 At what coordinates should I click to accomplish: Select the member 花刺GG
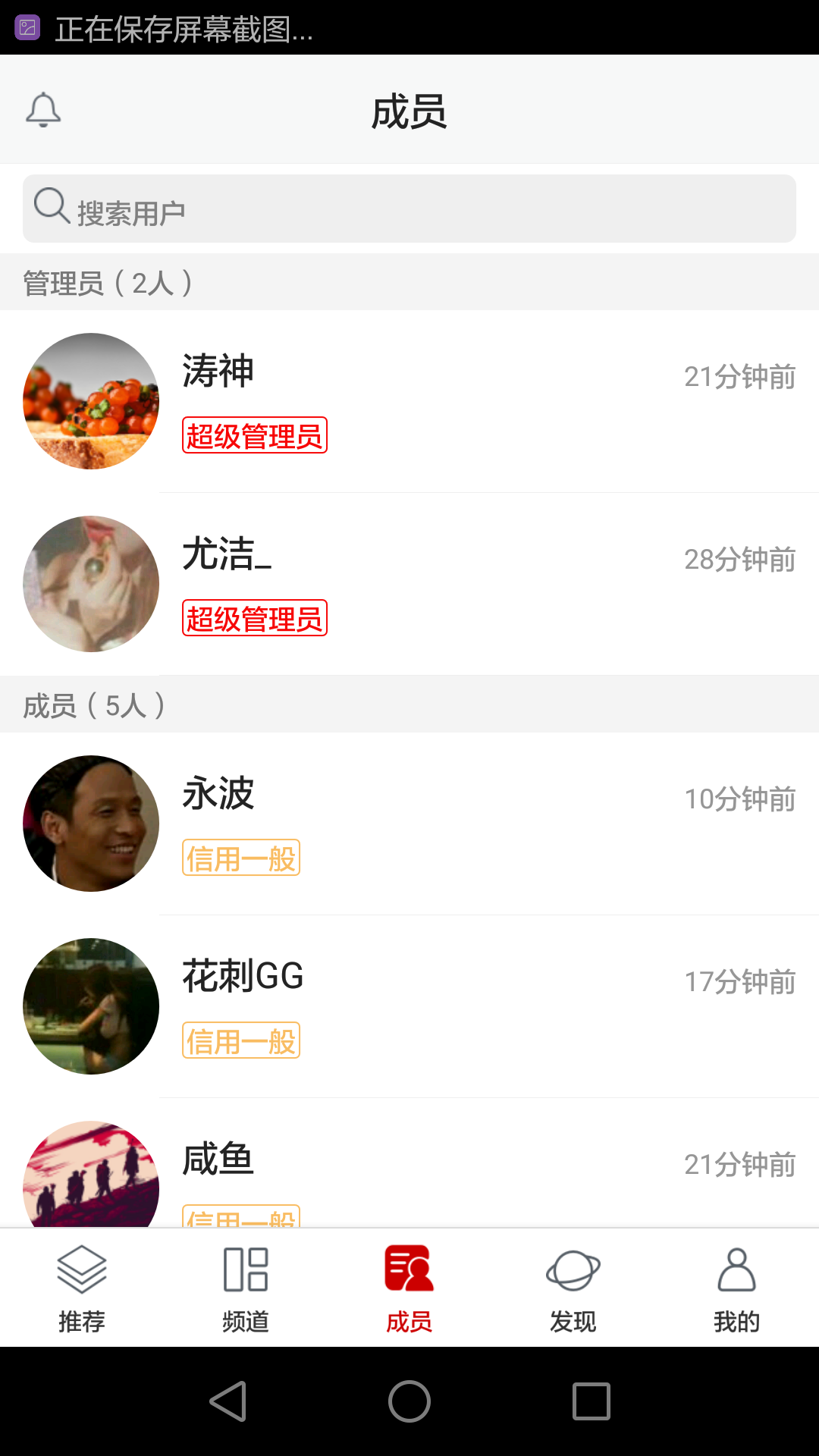409,1006
